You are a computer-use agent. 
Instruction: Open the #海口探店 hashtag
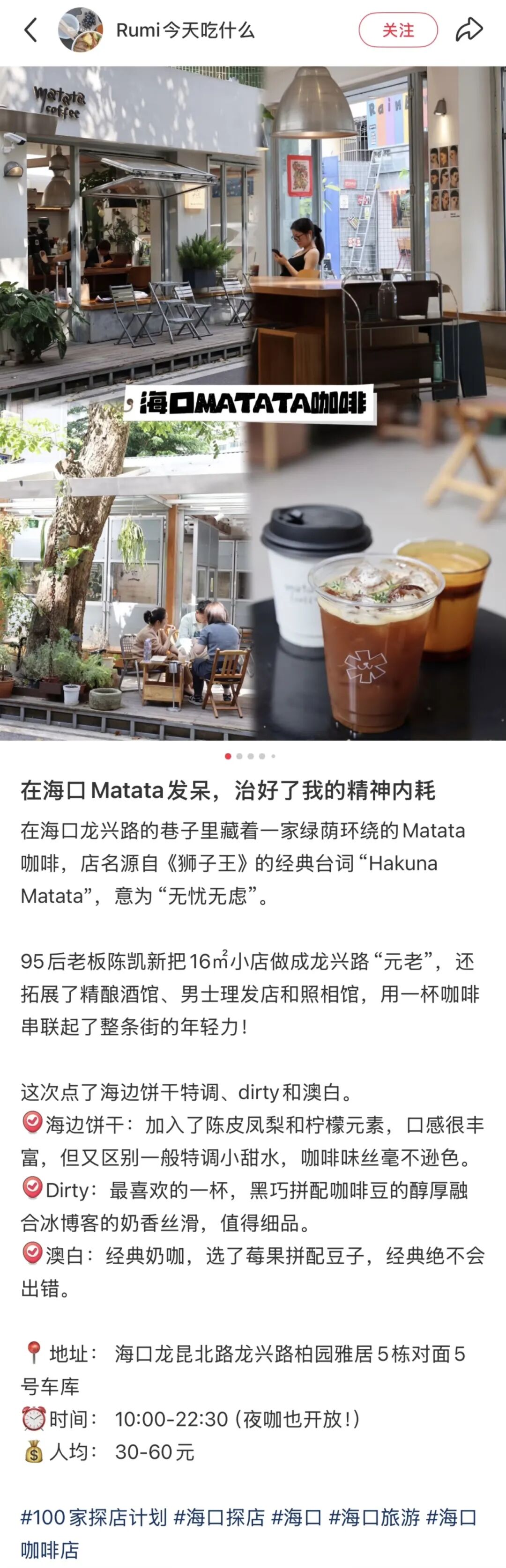[x=219, y=1517]
